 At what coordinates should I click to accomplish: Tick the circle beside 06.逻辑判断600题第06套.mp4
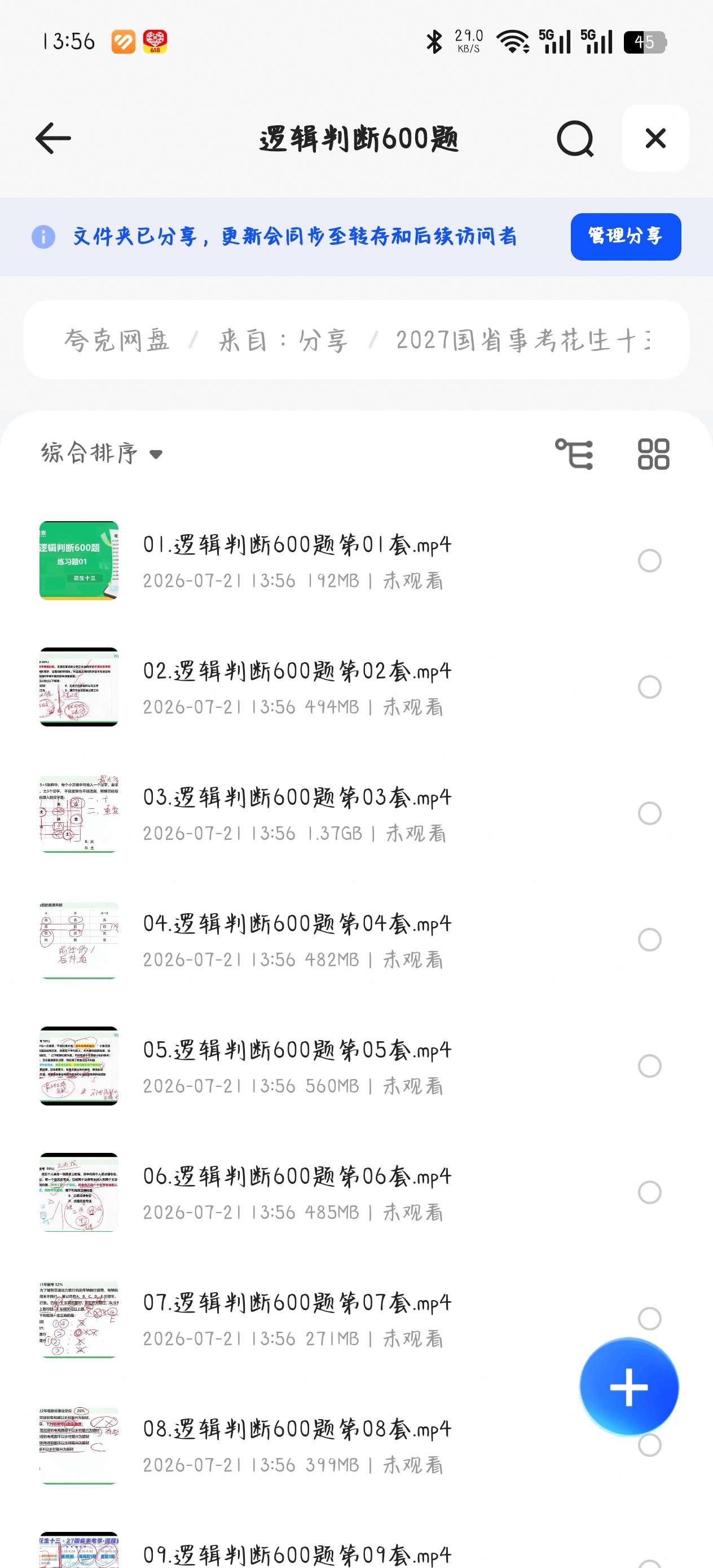[x=649, y=1192]
